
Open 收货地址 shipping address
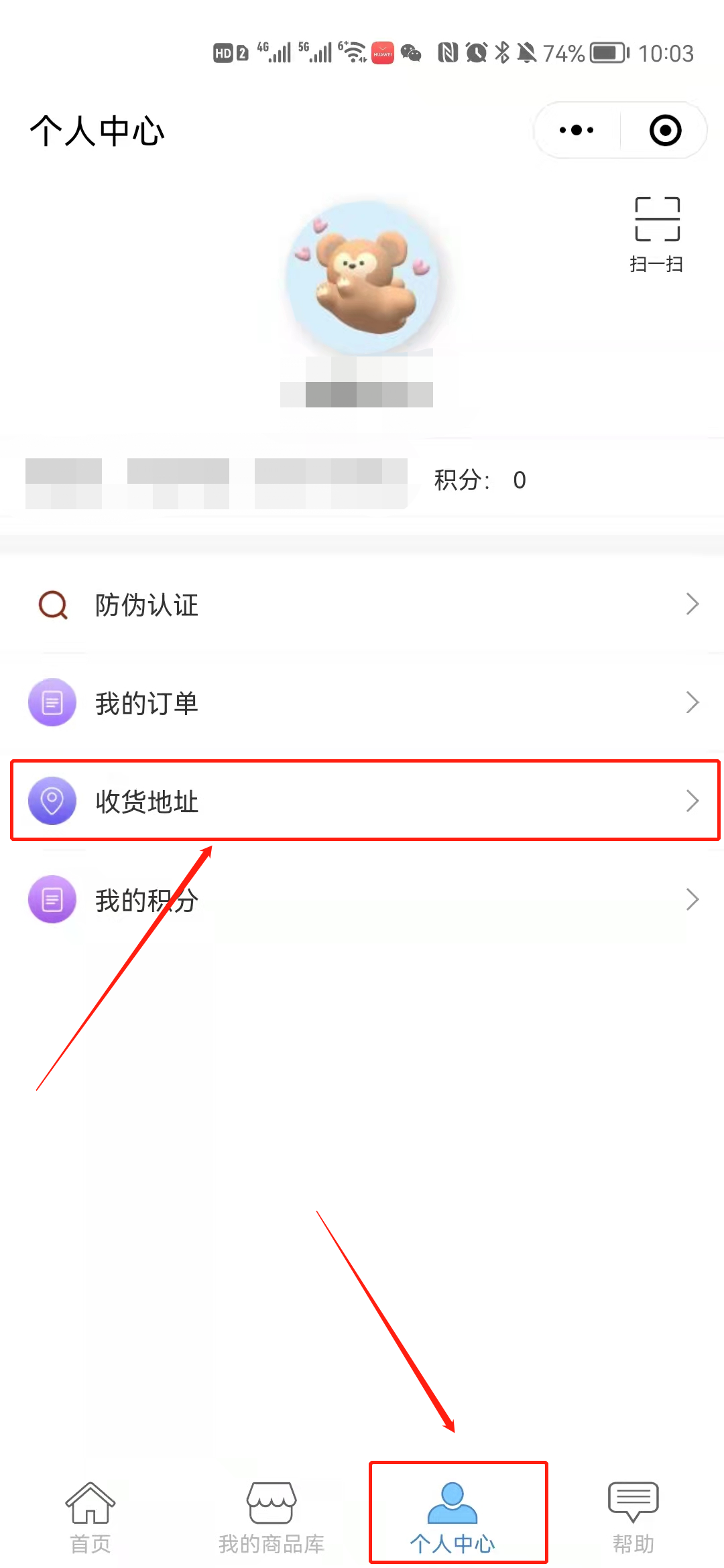coord(362,801)
